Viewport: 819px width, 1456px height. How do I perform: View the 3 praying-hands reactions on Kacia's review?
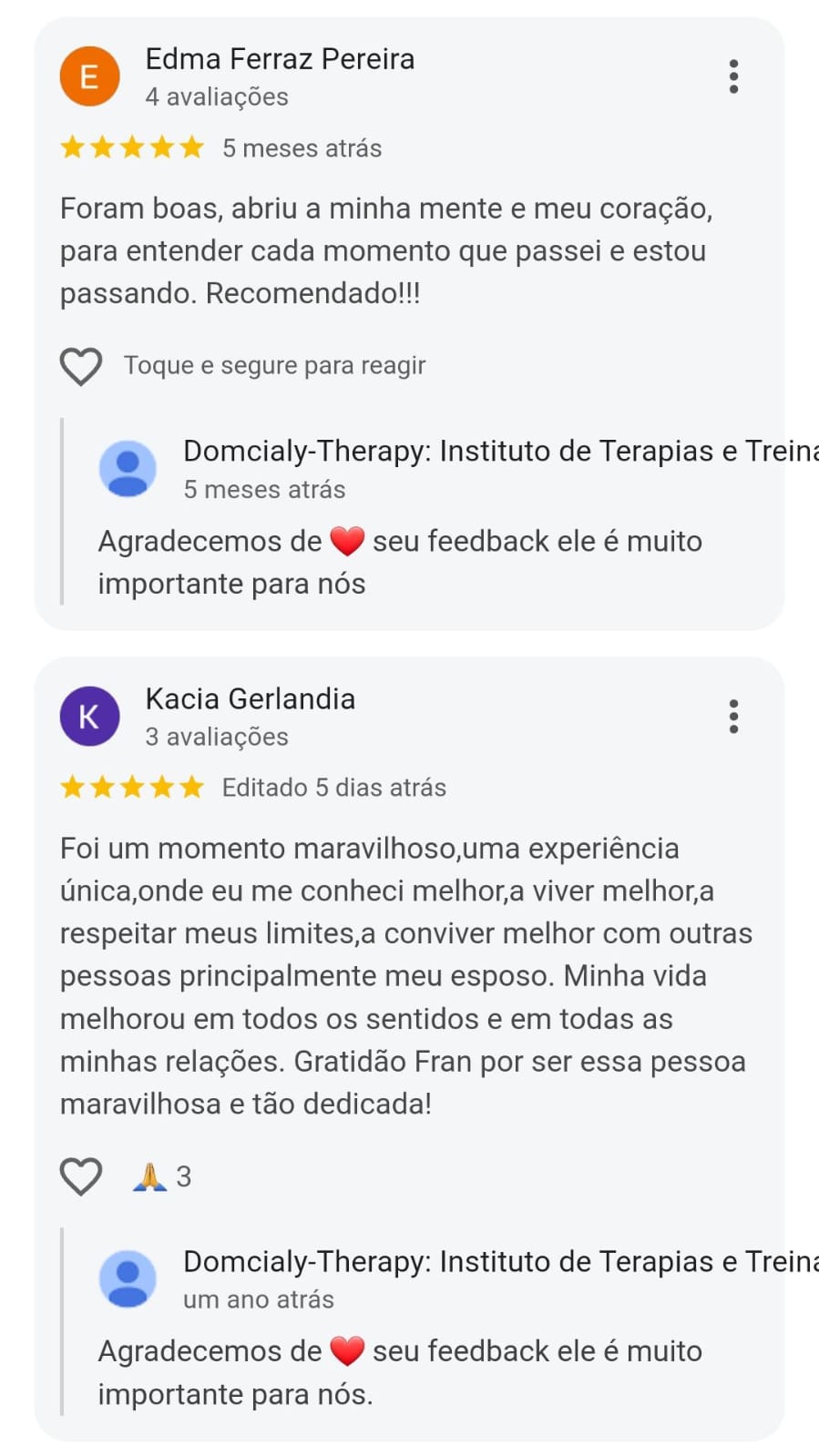pos(162,1176)
